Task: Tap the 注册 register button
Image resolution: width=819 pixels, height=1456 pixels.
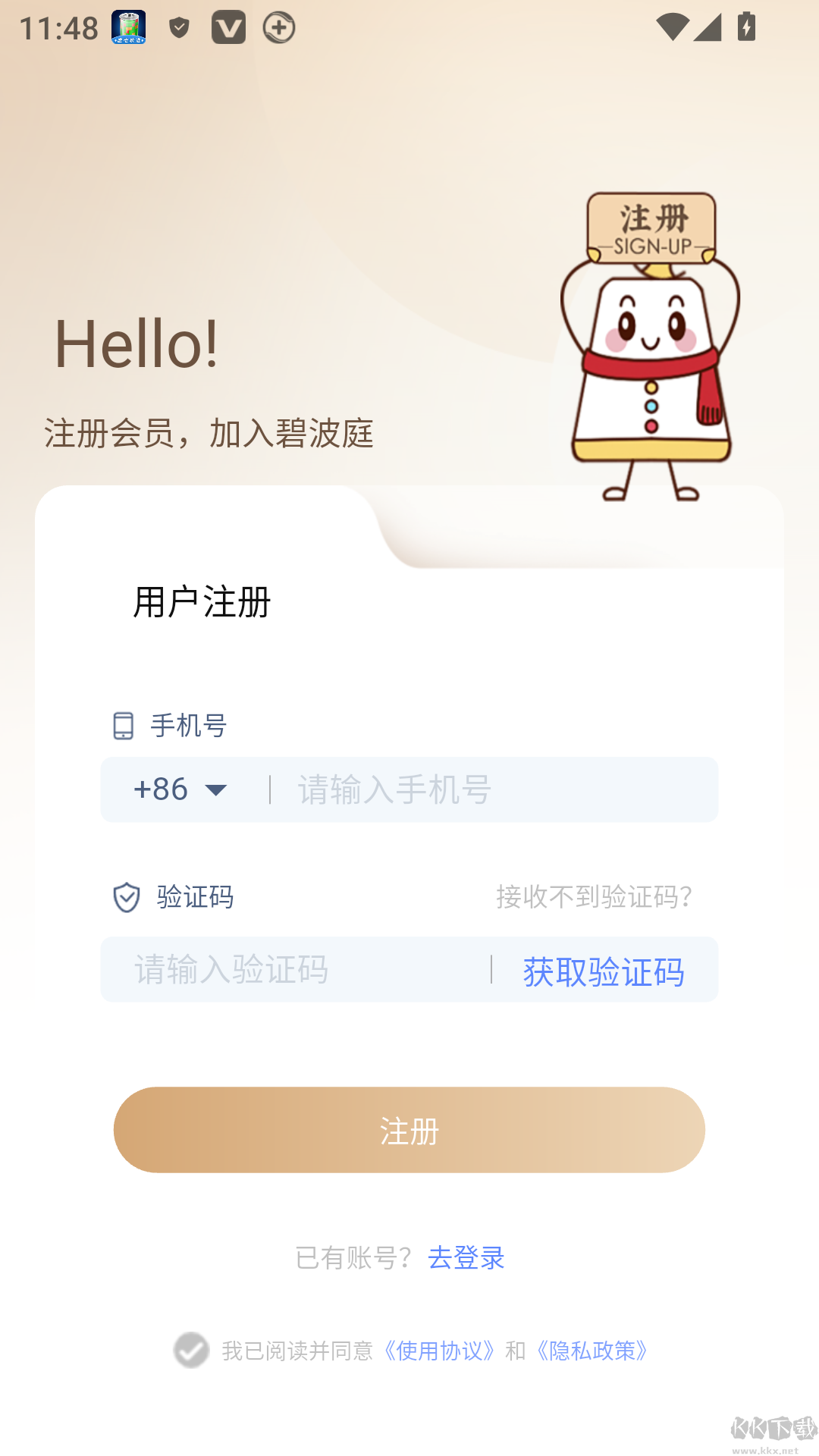Action: click(409, 1130)
